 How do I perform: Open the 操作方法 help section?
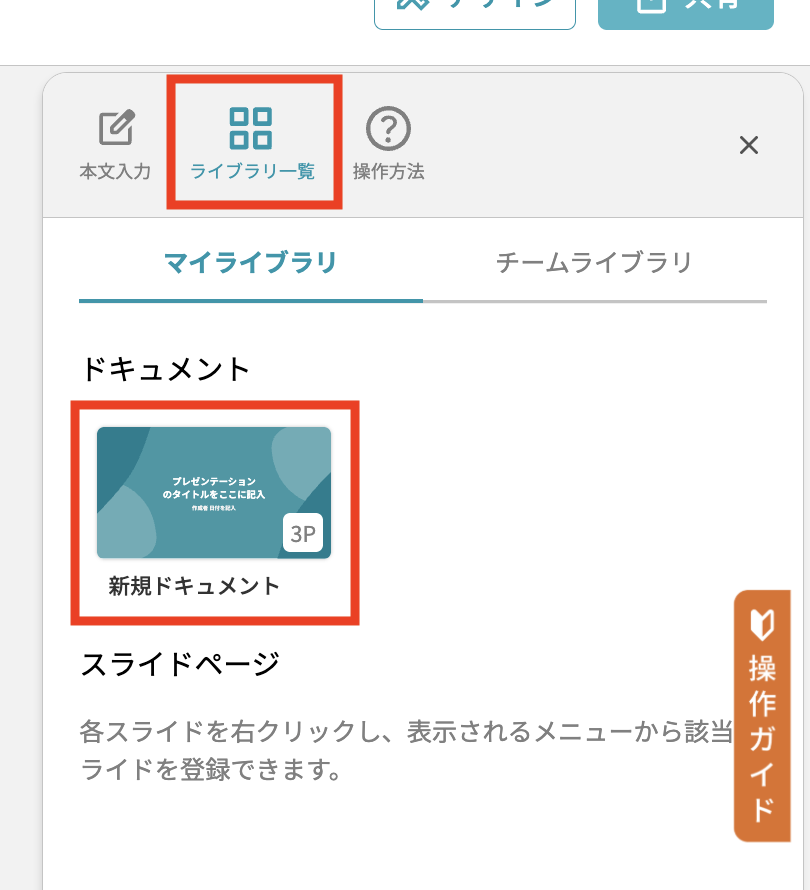388,144
